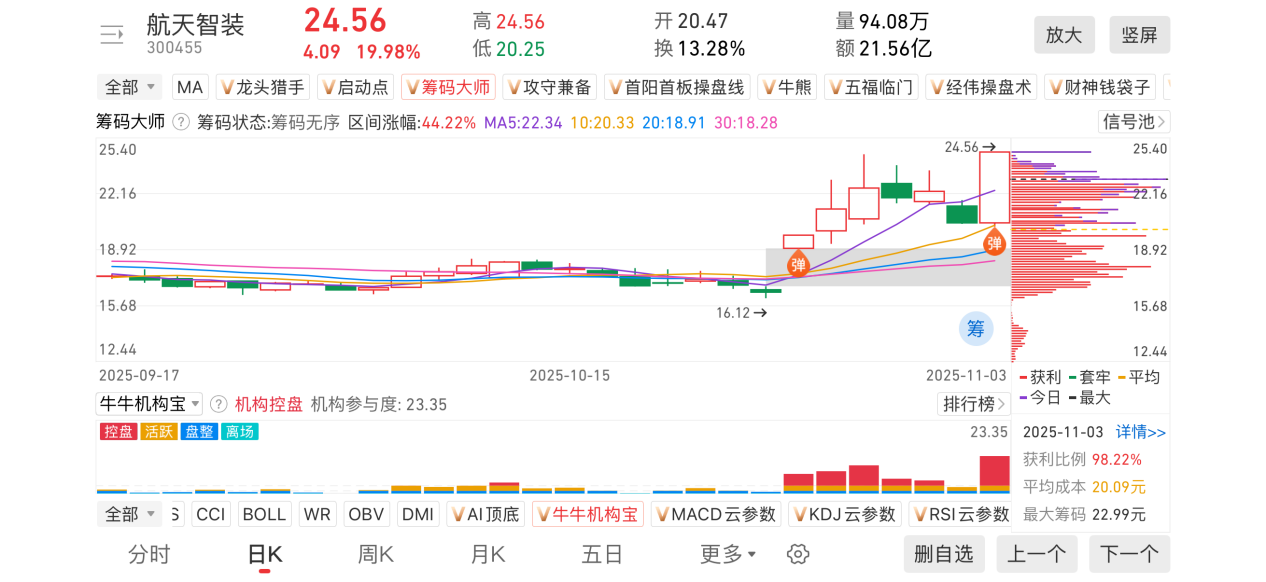Screen dimensions: 1266x582
Task: Expand the main indicator 全部 dropdown
Action: [130, 87]
